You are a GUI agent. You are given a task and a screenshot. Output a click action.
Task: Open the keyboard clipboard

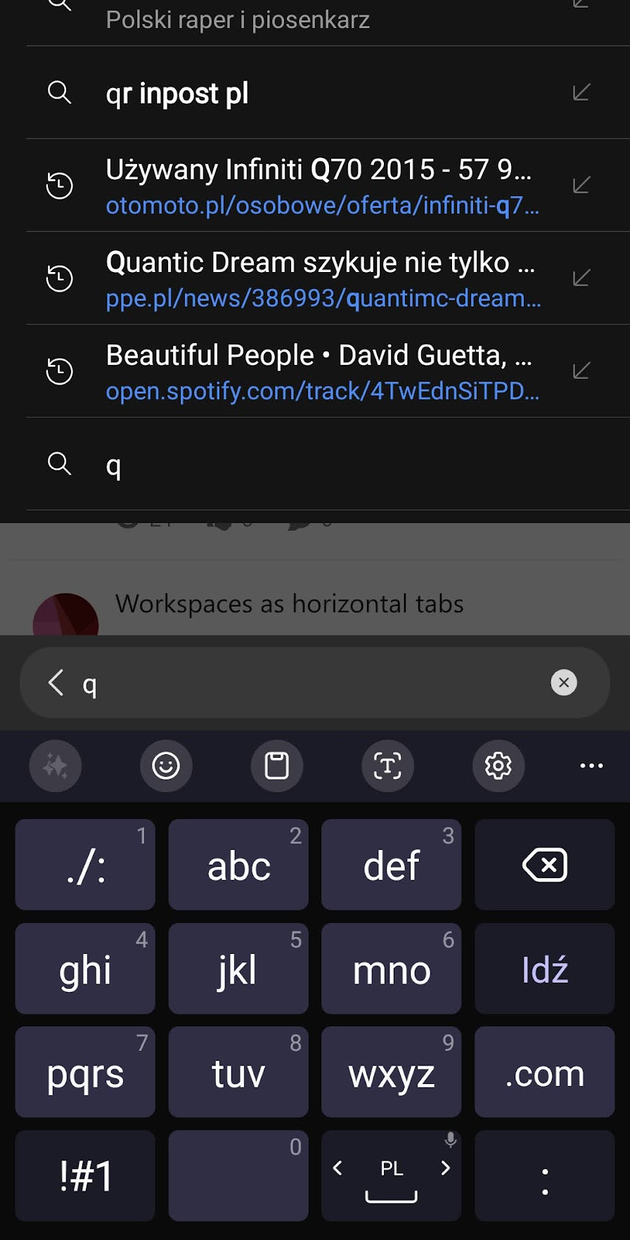(276, 766)
